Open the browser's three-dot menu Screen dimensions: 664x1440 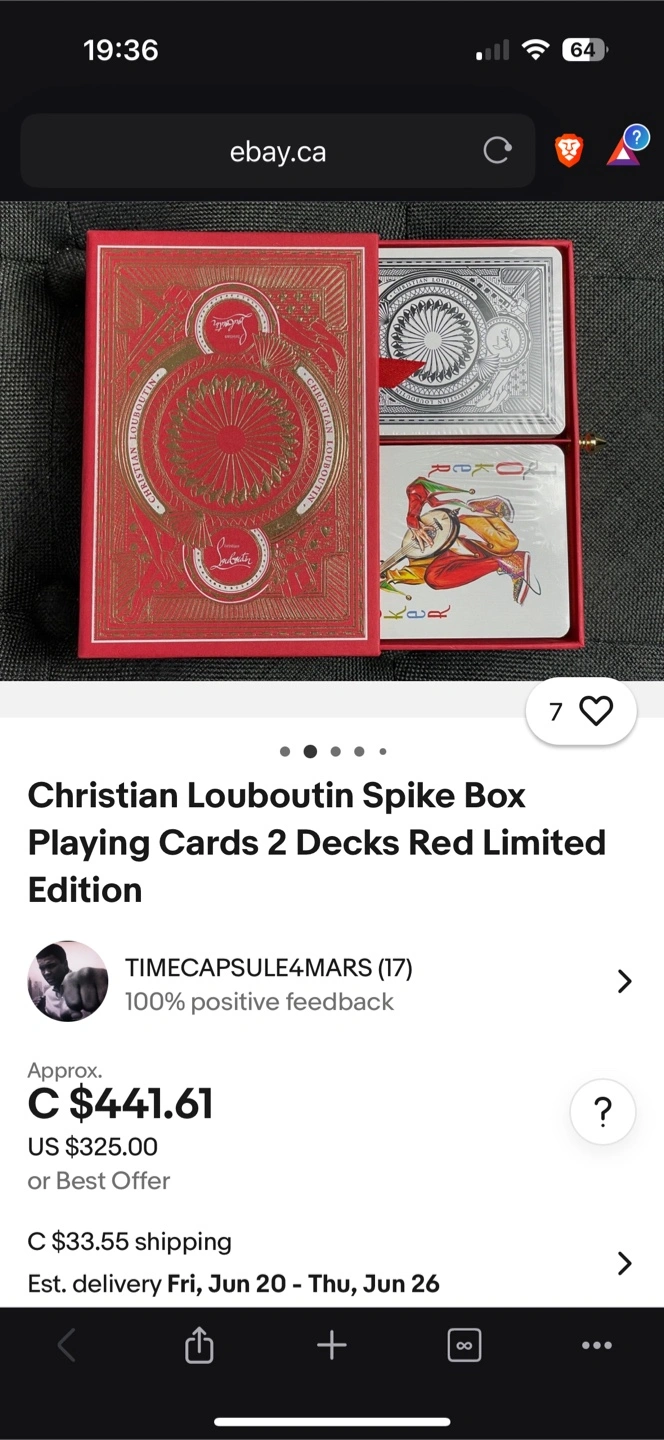point(597,1345)
